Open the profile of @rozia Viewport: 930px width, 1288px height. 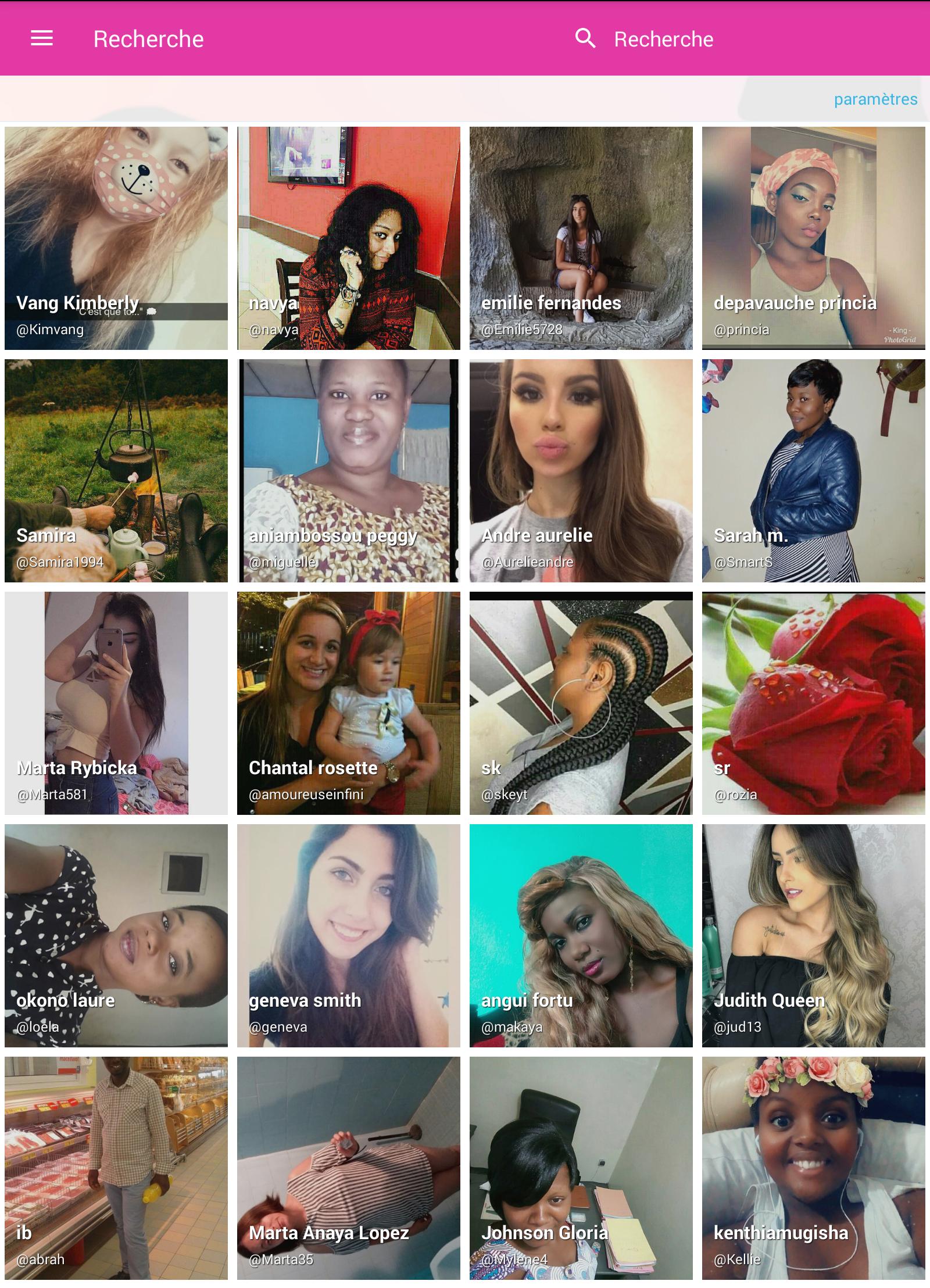pos(814,703)
